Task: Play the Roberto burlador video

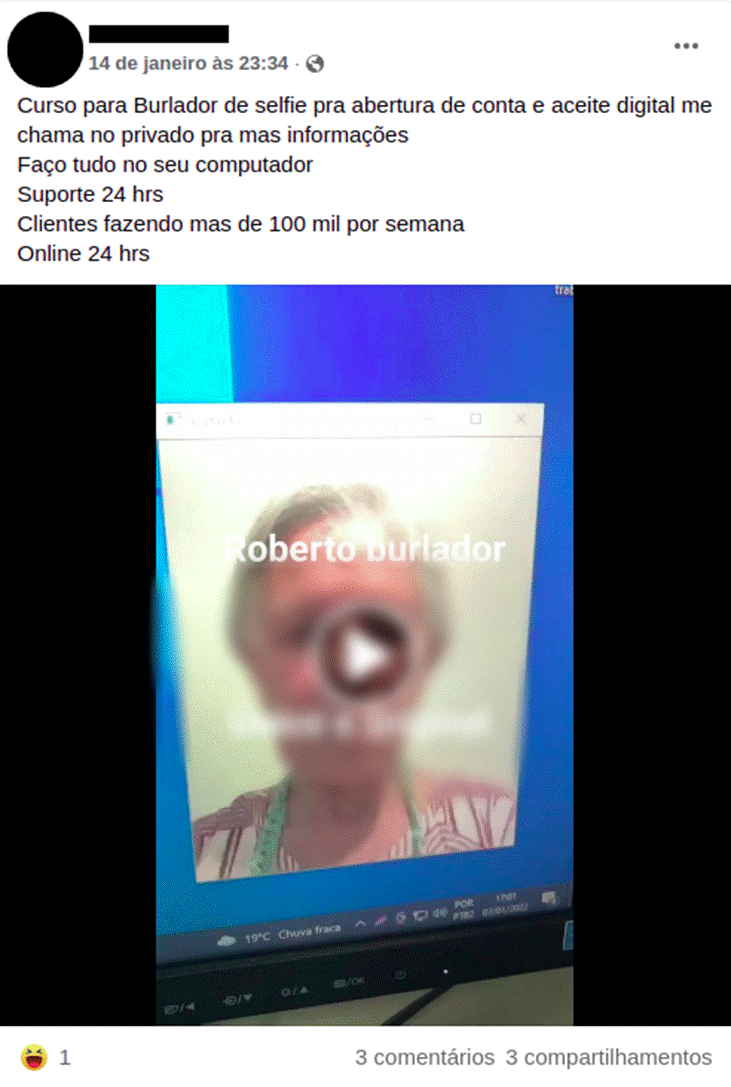Action: pos(364,655)
